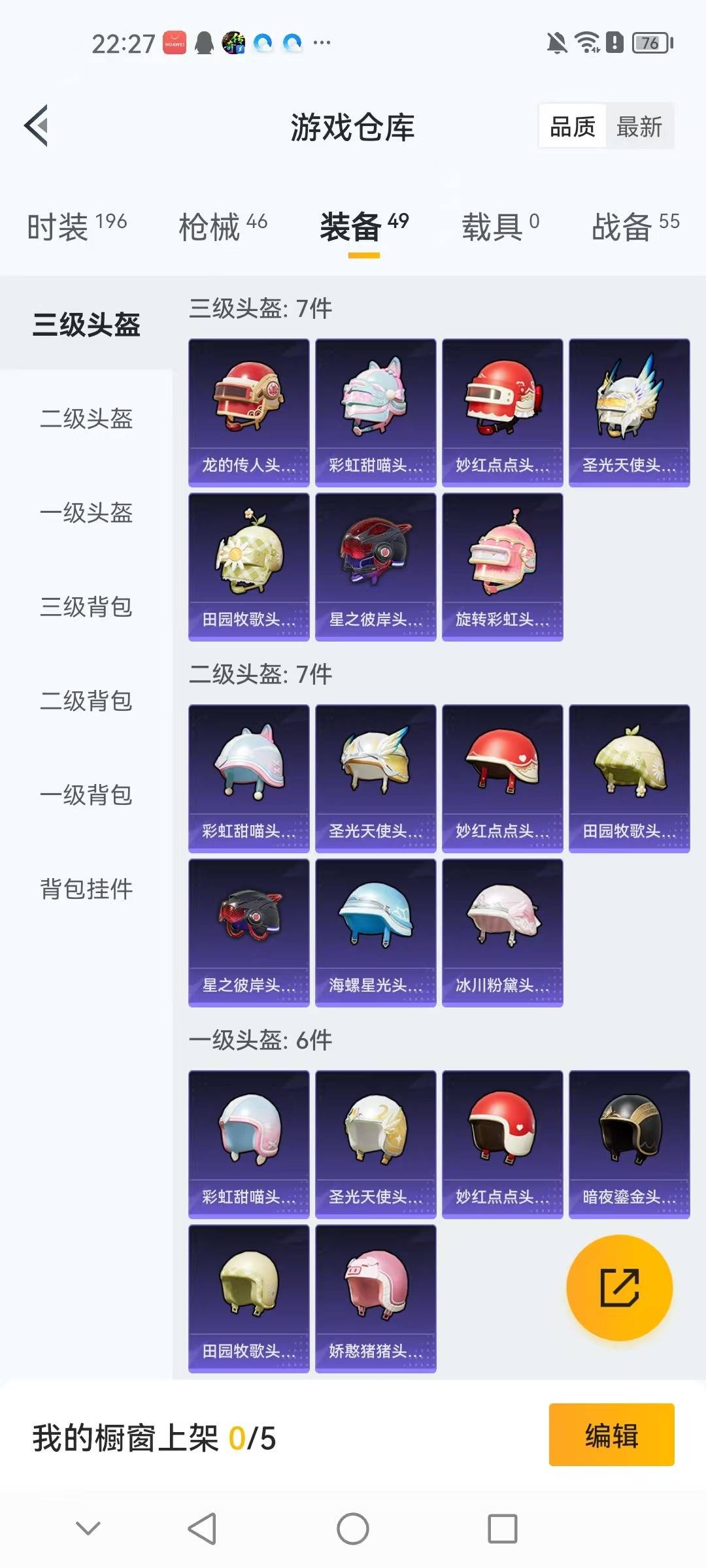Click the back arrow to leave 游戏仓库
Viewport: 706px width, 1568px height.
point(37,125)
